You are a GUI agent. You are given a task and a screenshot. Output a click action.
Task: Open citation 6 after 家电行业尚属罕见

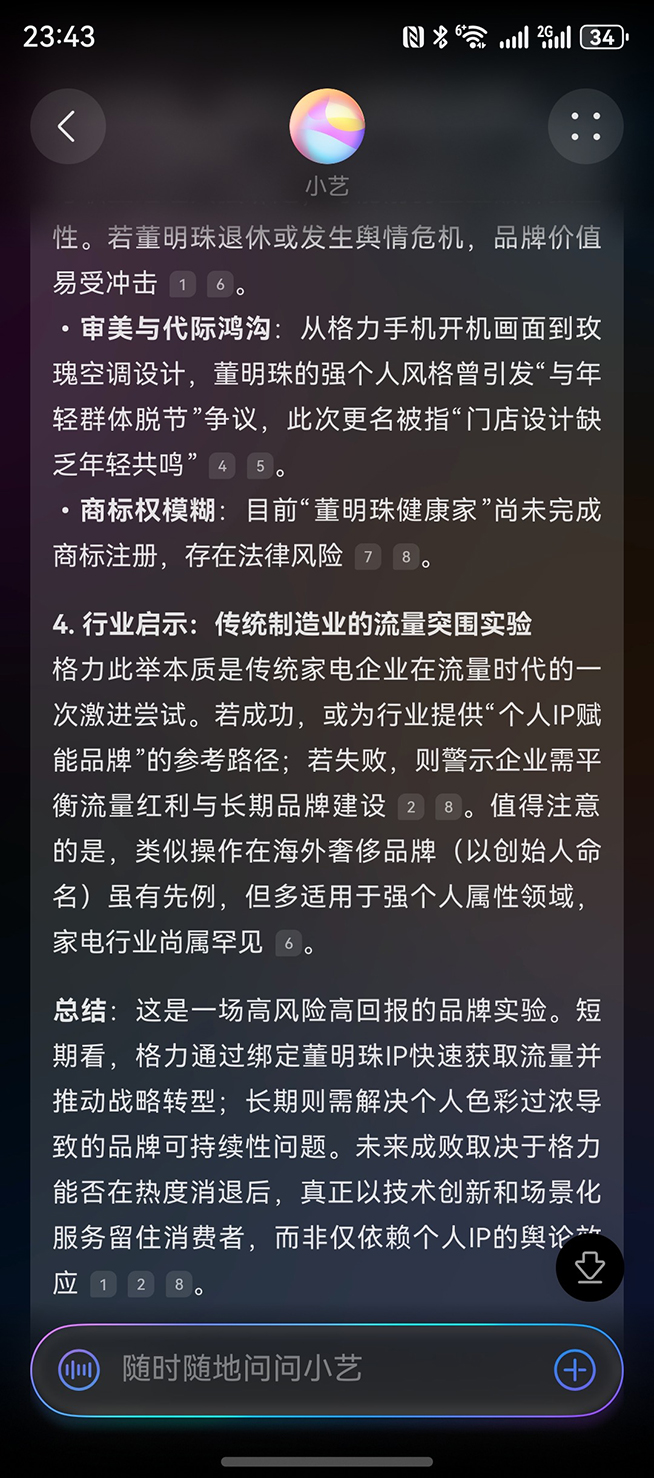click(288, 943)
